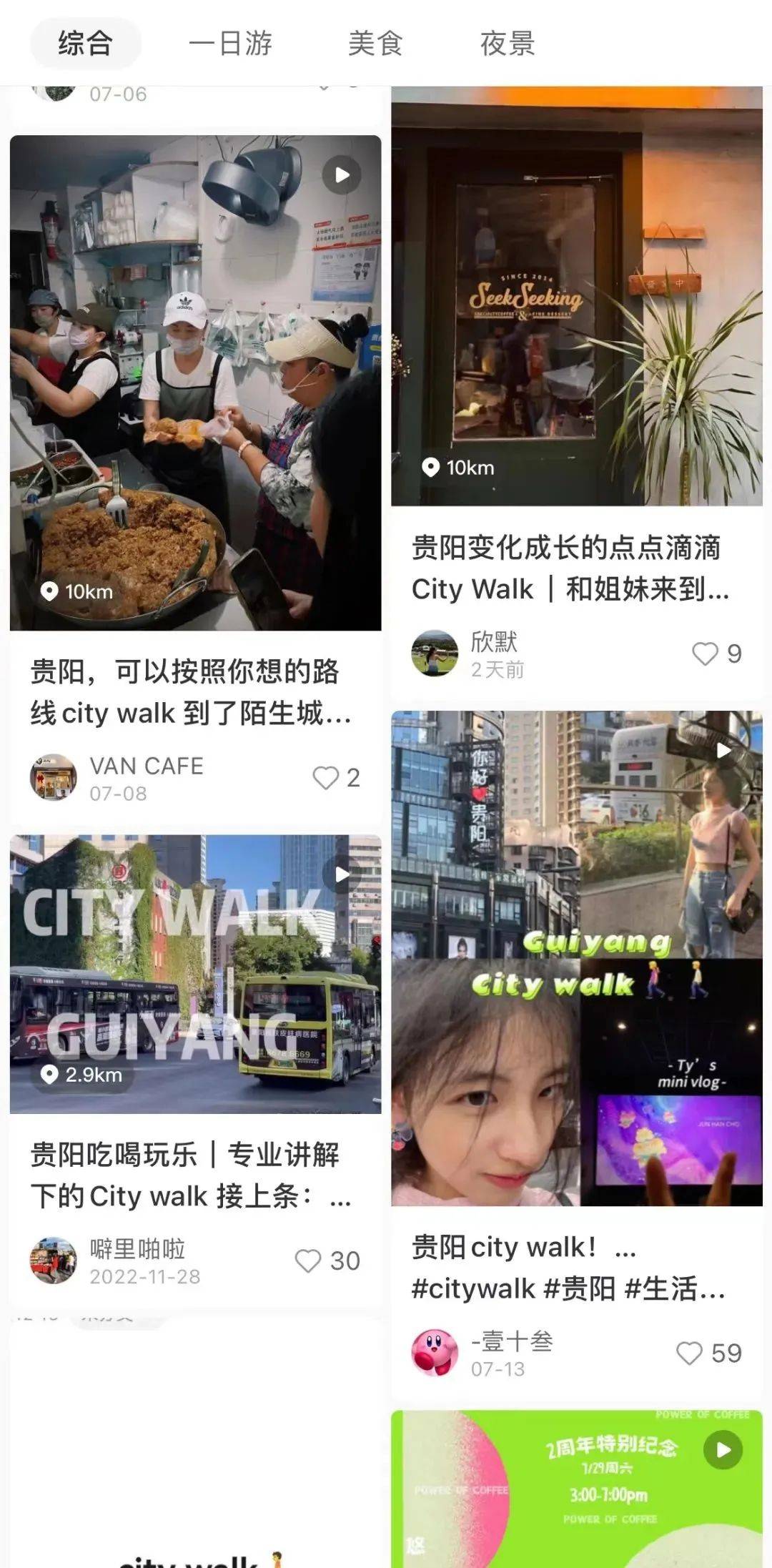This screenshot has width=772, height=1568.
Task: Like the post by -壹十叁
Action: [689, 1353]
